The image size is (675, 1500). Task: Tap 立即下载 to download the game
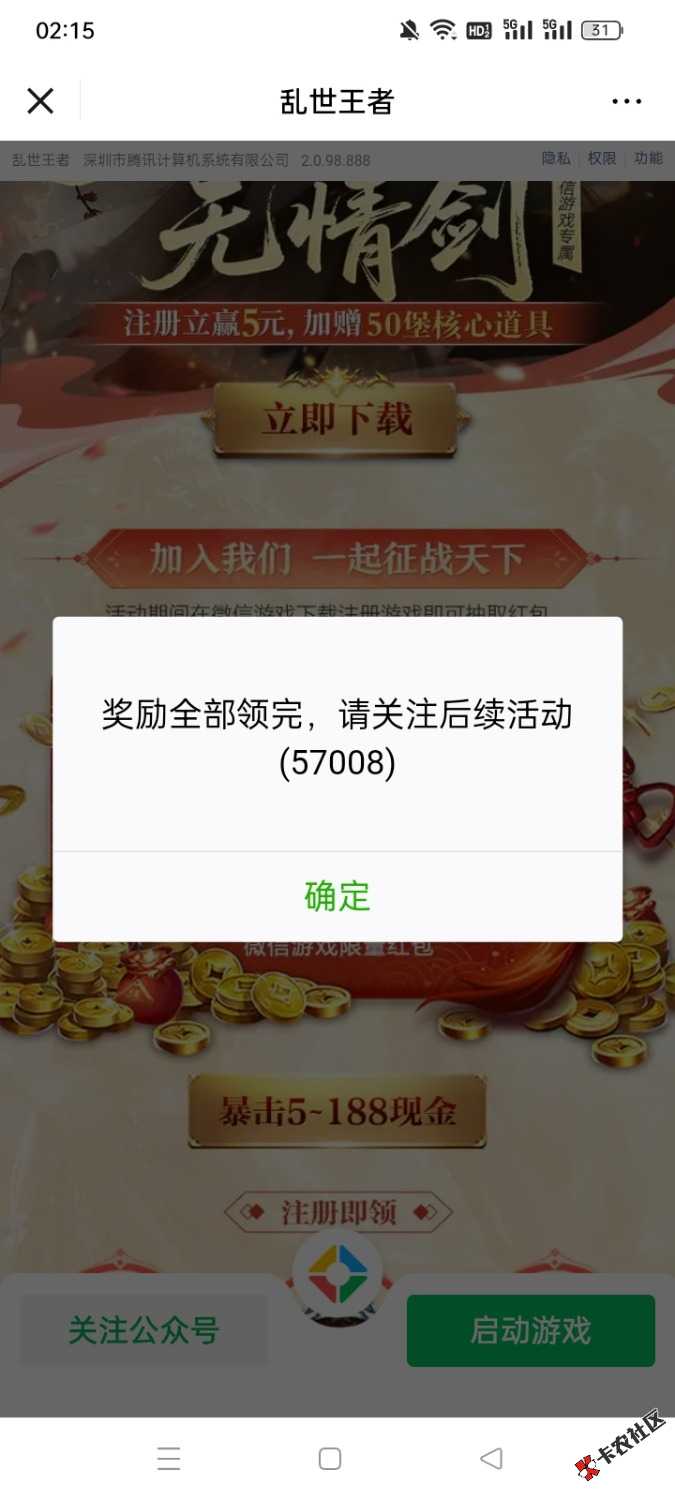click(336, 418)
